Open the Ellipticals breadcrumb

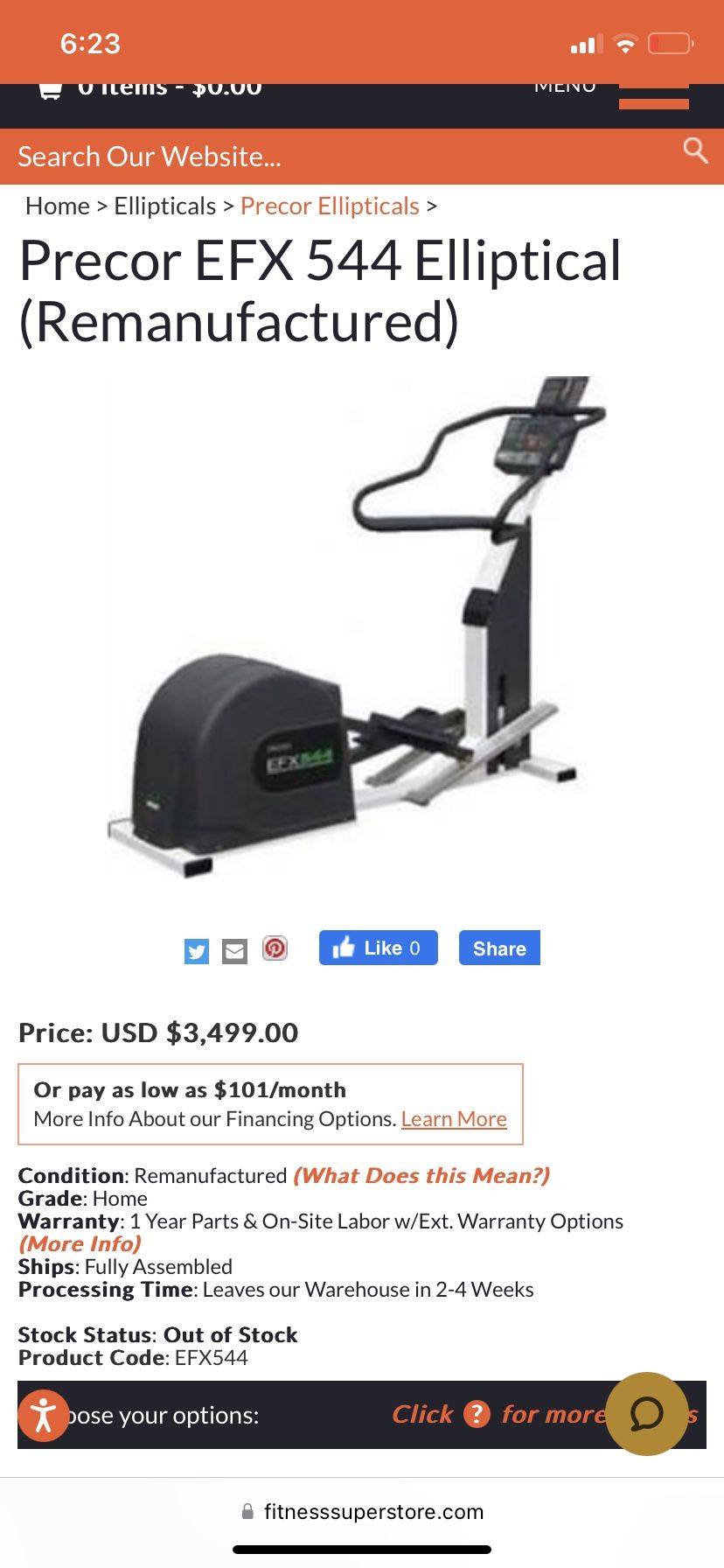pos(164,206)
